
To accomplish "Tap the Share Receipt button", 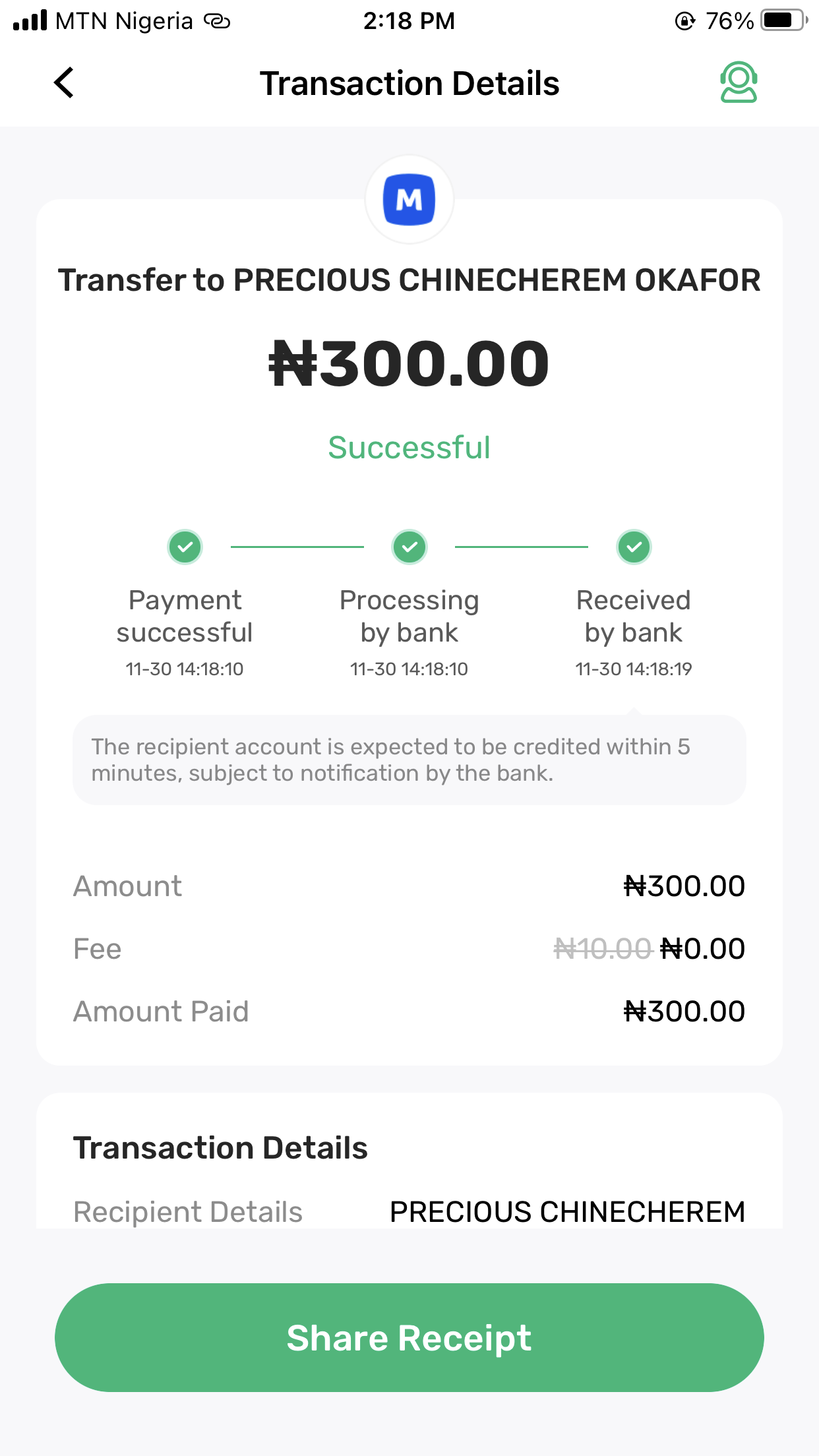I will click(x=409, y=1338).
